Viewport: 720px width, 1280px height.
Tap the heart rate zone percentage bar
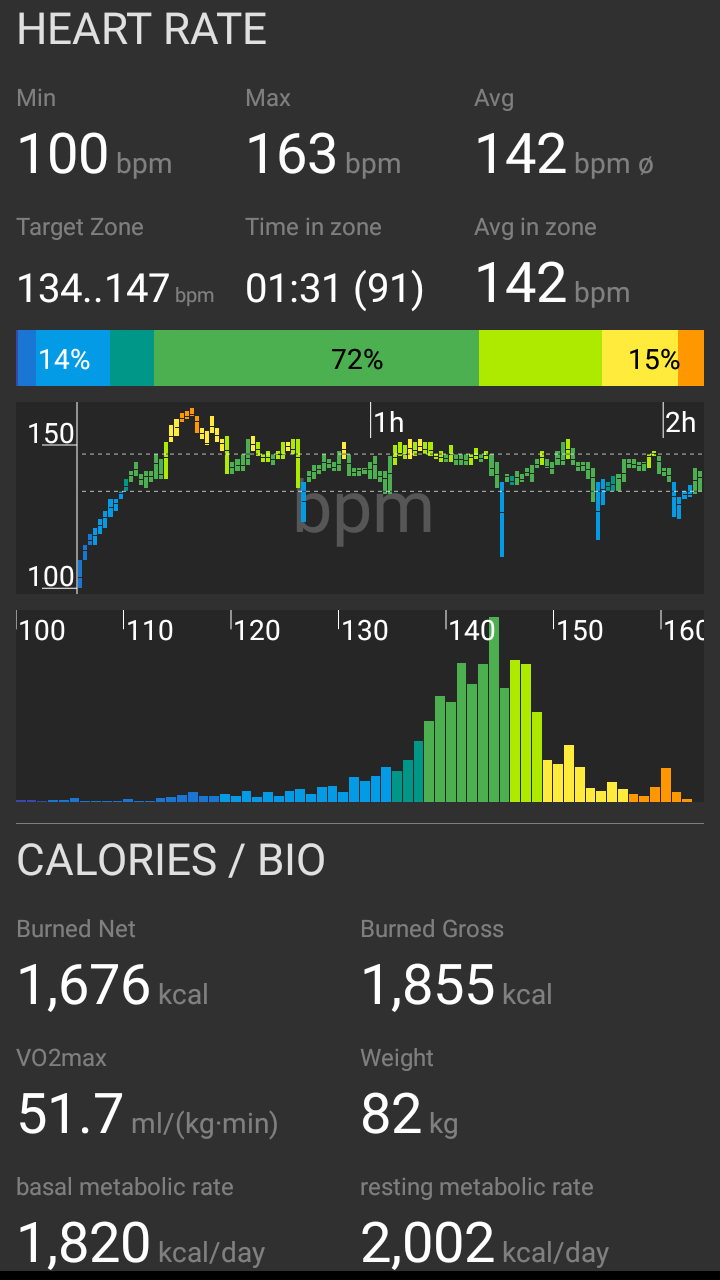coord(360,358)
